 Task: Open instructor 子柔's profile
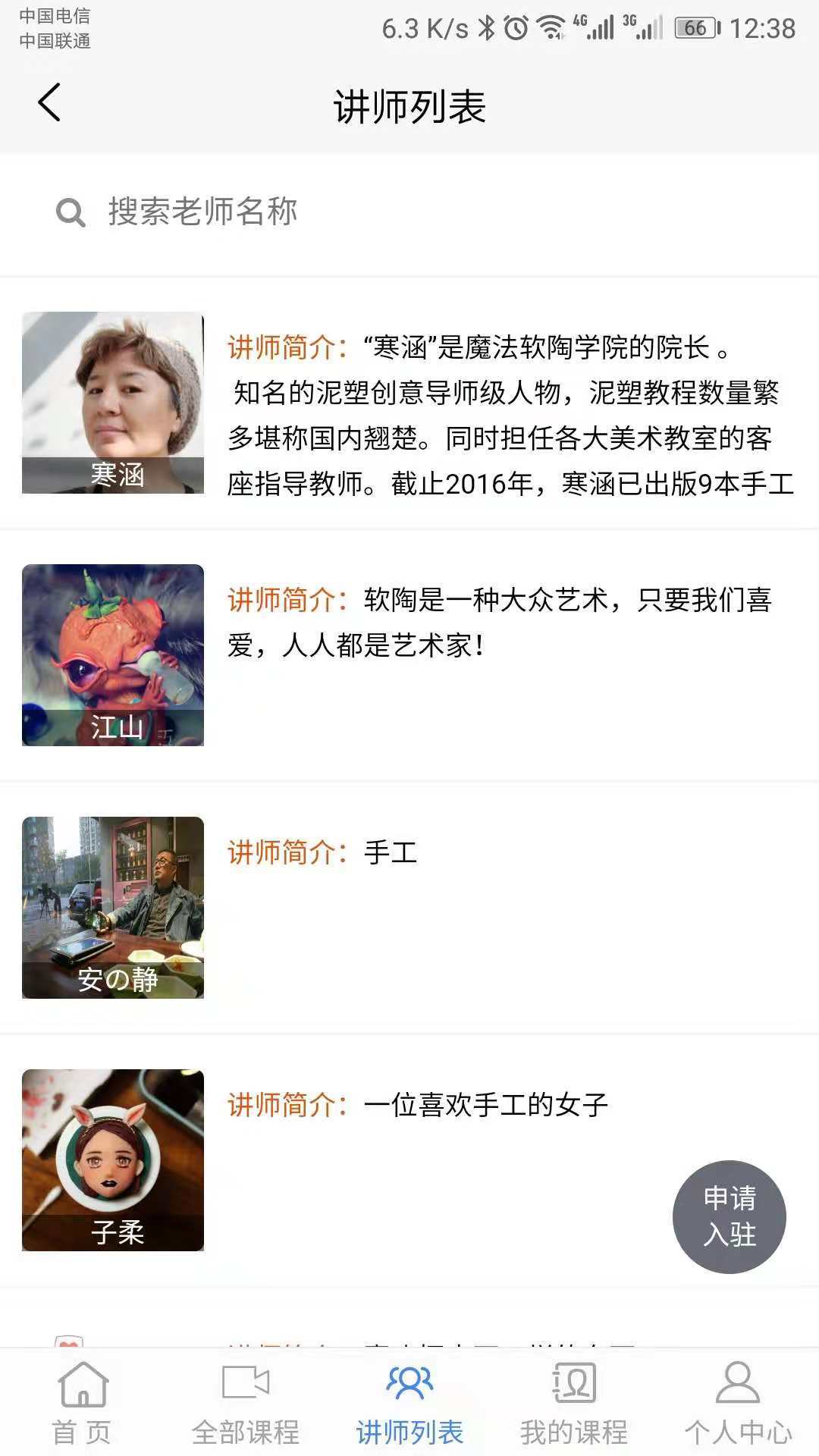(x=113, y=1160)
